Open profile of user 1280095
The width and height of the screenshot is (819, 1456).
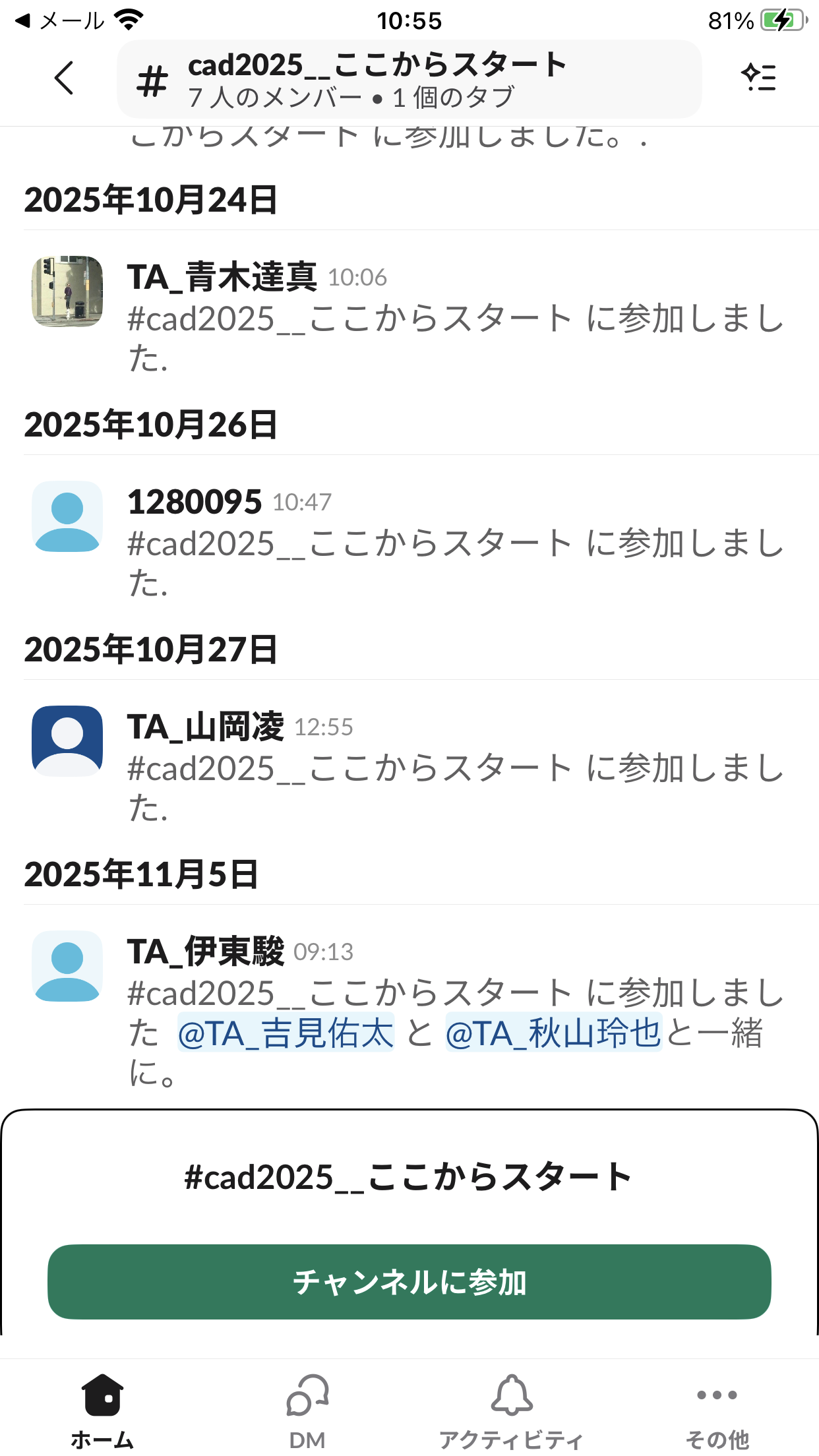(x=67, y=516)
